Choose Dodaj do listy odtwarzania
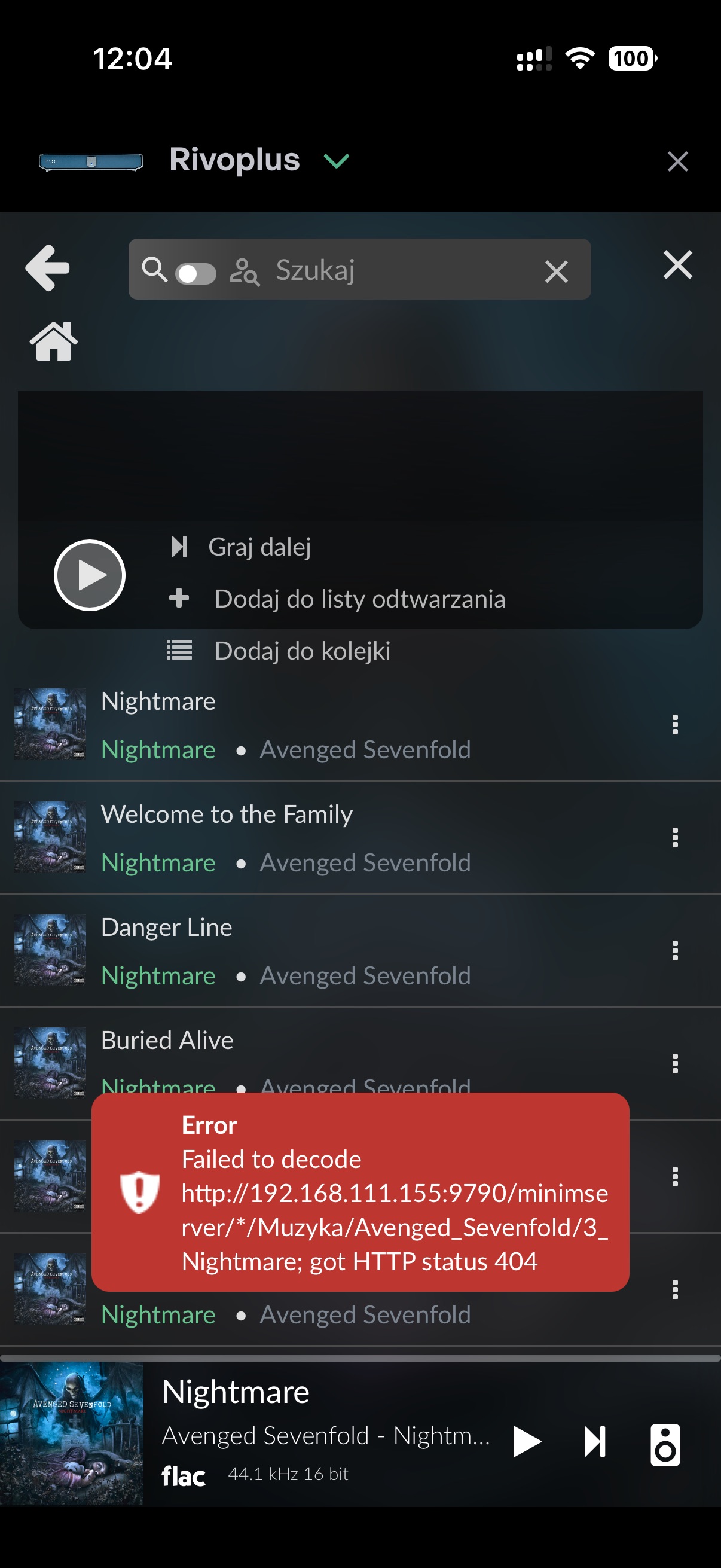 click(359, 599)
